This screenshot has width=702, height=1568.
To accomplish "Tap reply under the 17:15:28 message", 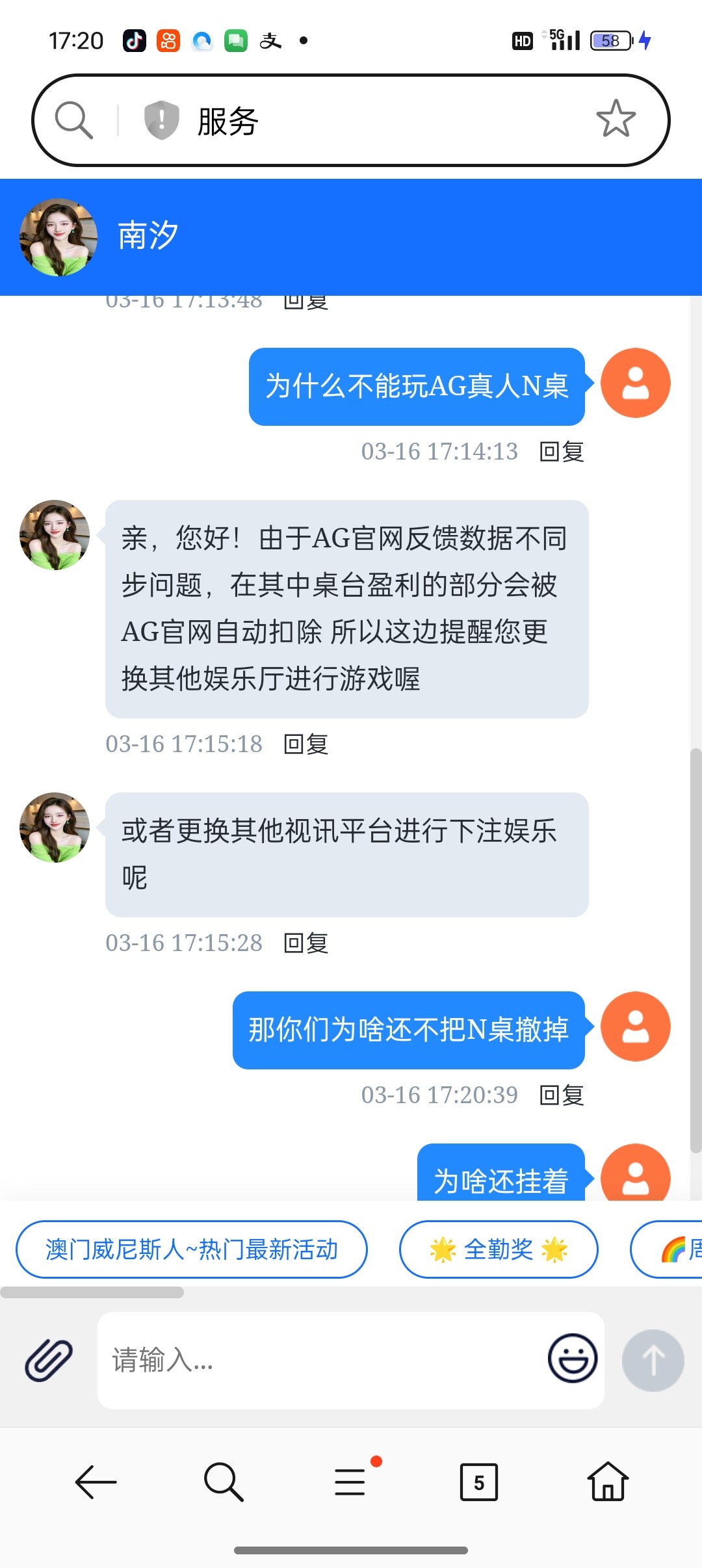I will pos(305,943).
